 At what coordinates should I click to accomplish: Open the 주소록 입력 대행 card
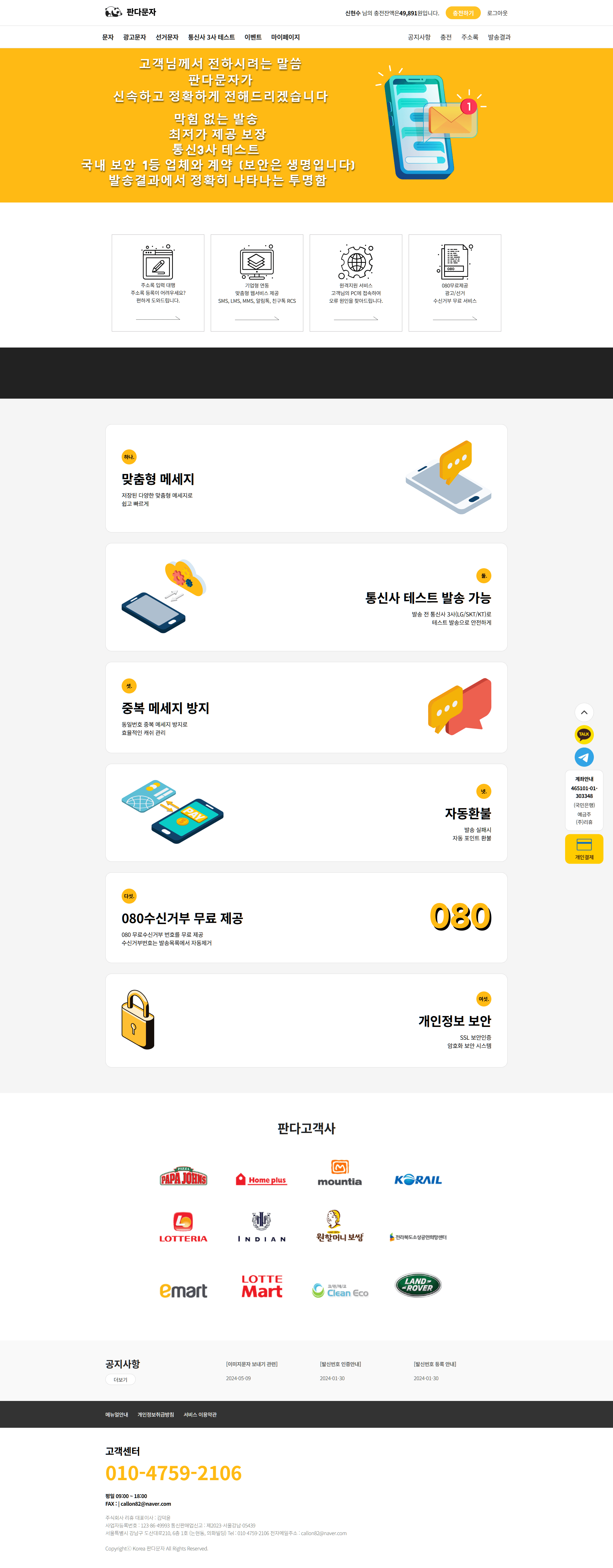158,282
